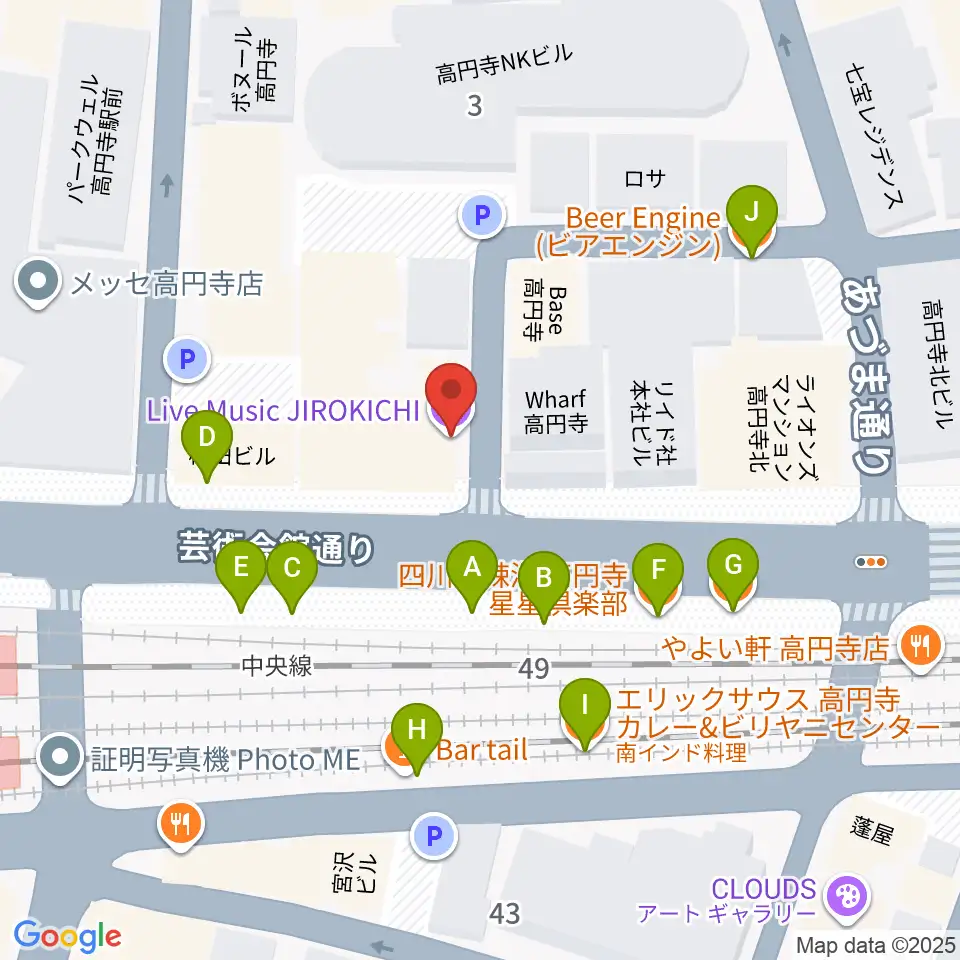Select the 証明写真機 Photo ME pin

coord(60,758)
